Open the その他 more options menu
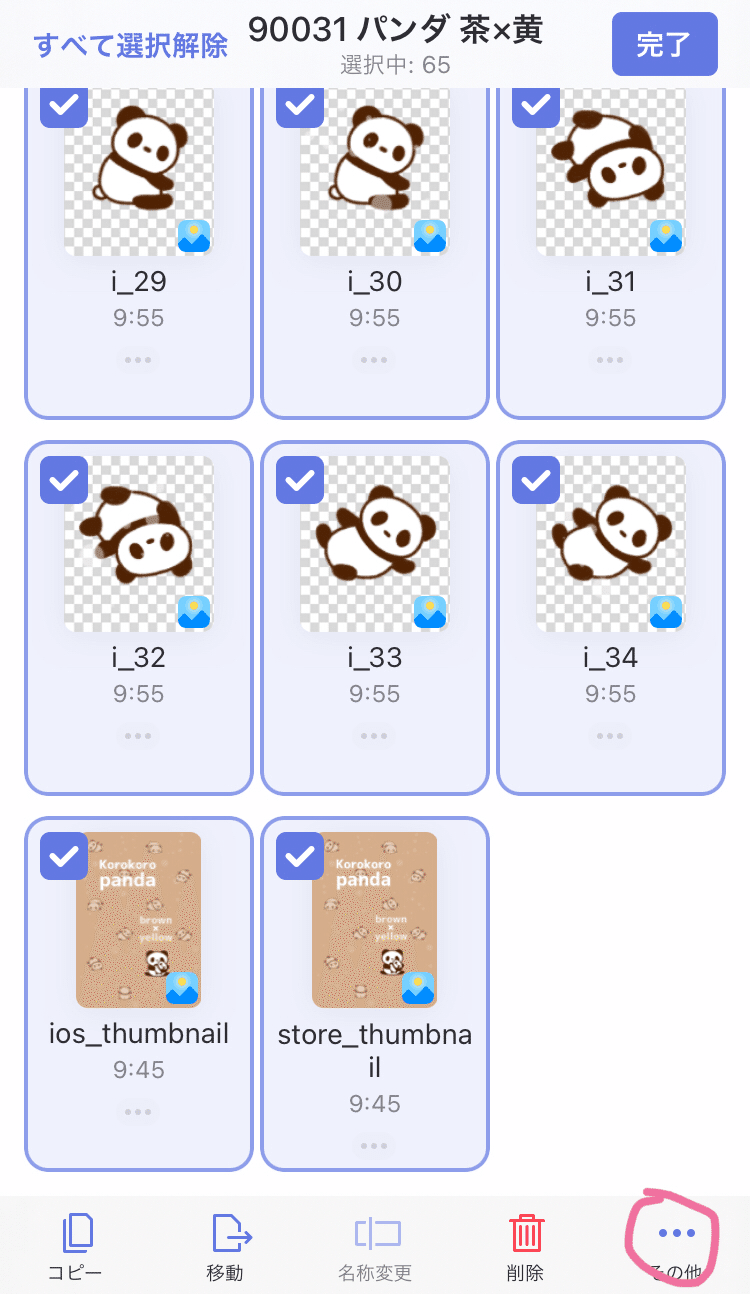 click(675, 1246)
